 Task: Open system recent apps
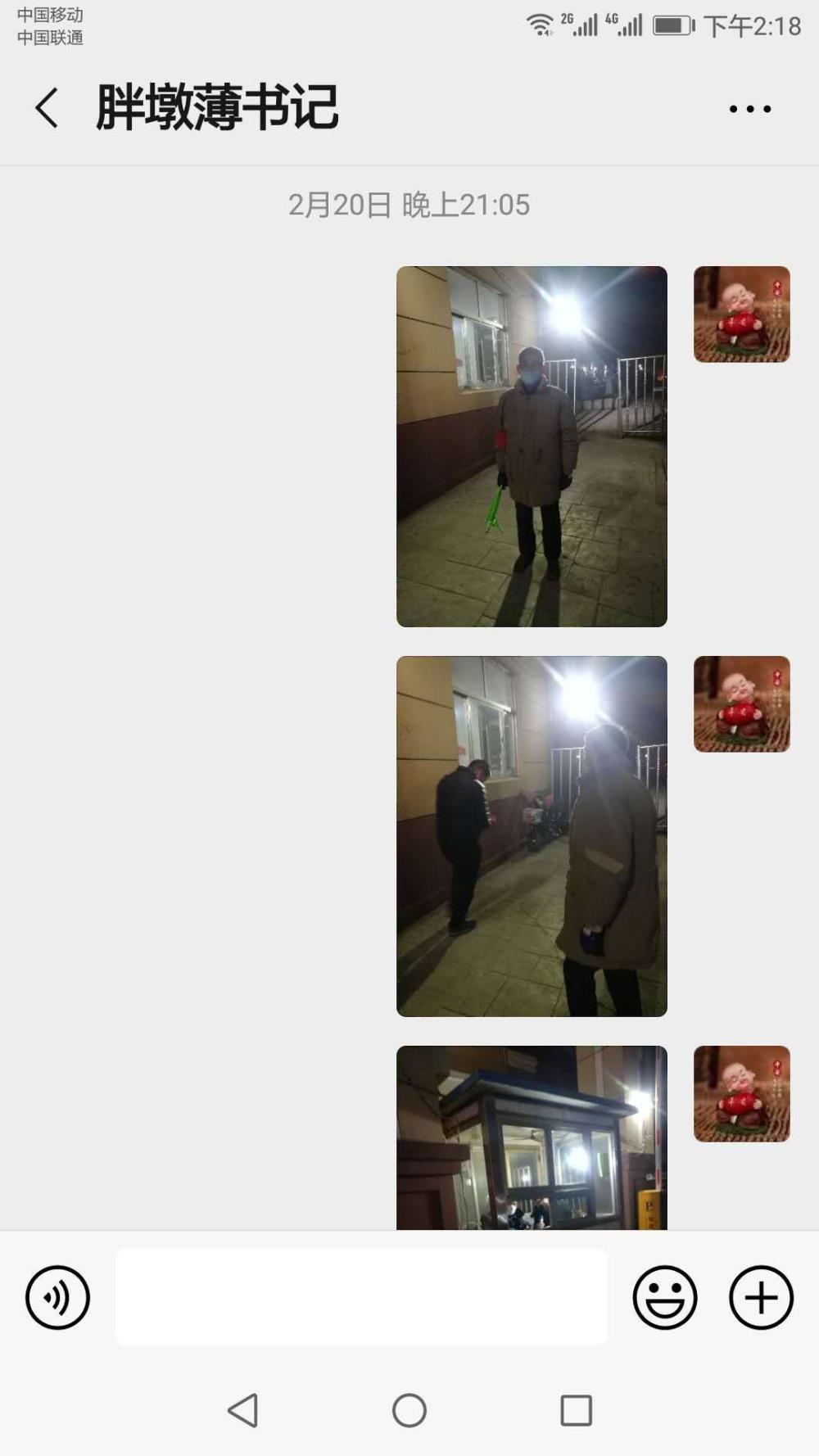point(576,1410)
